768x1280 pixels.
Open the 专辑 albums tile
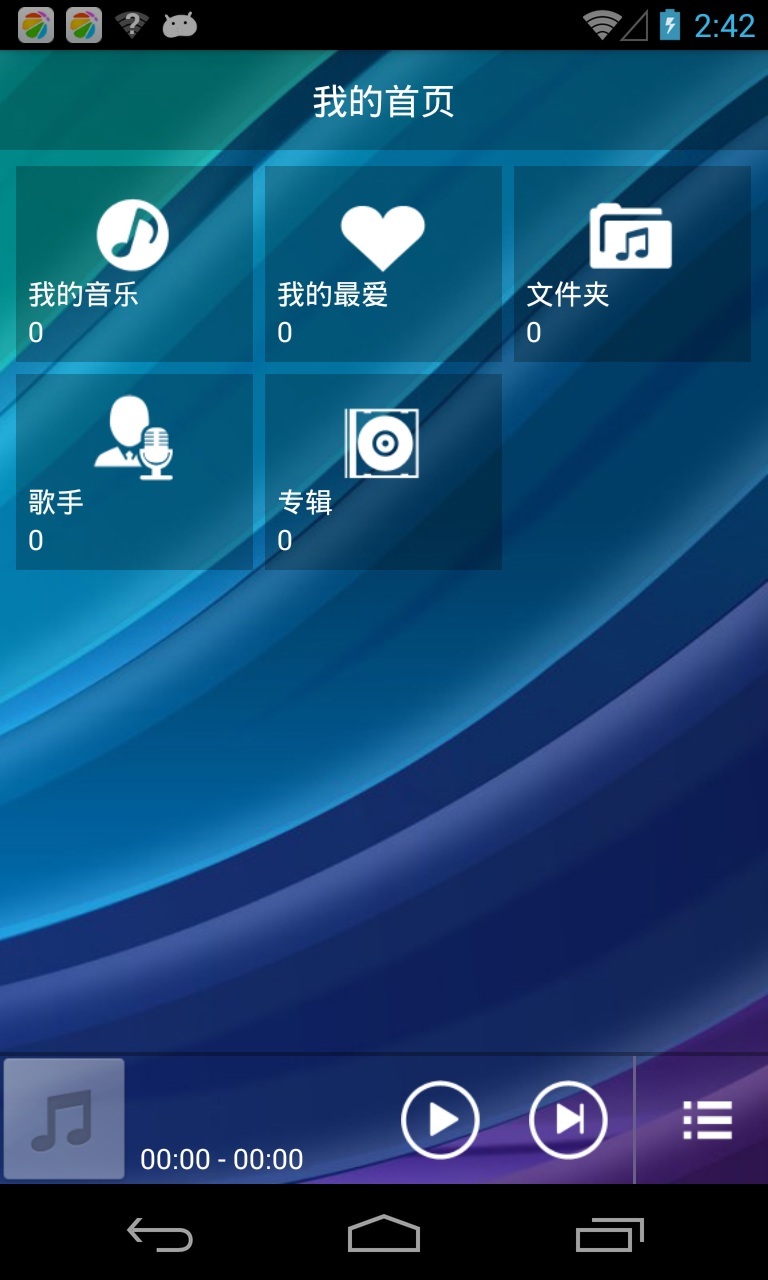coord(383,472)
